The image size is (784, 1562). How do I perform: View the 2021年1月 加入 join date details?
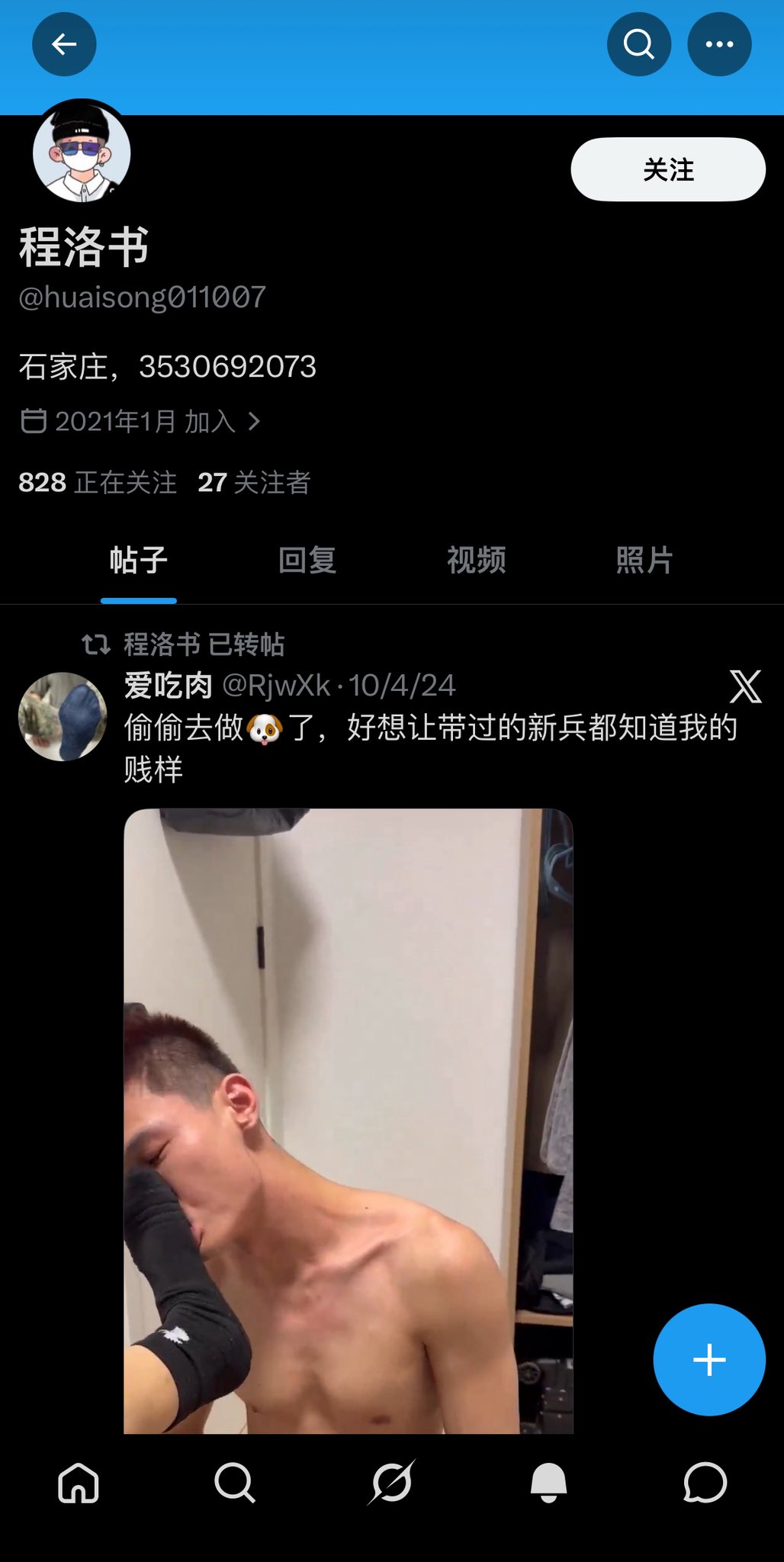(x=141, y=421)
